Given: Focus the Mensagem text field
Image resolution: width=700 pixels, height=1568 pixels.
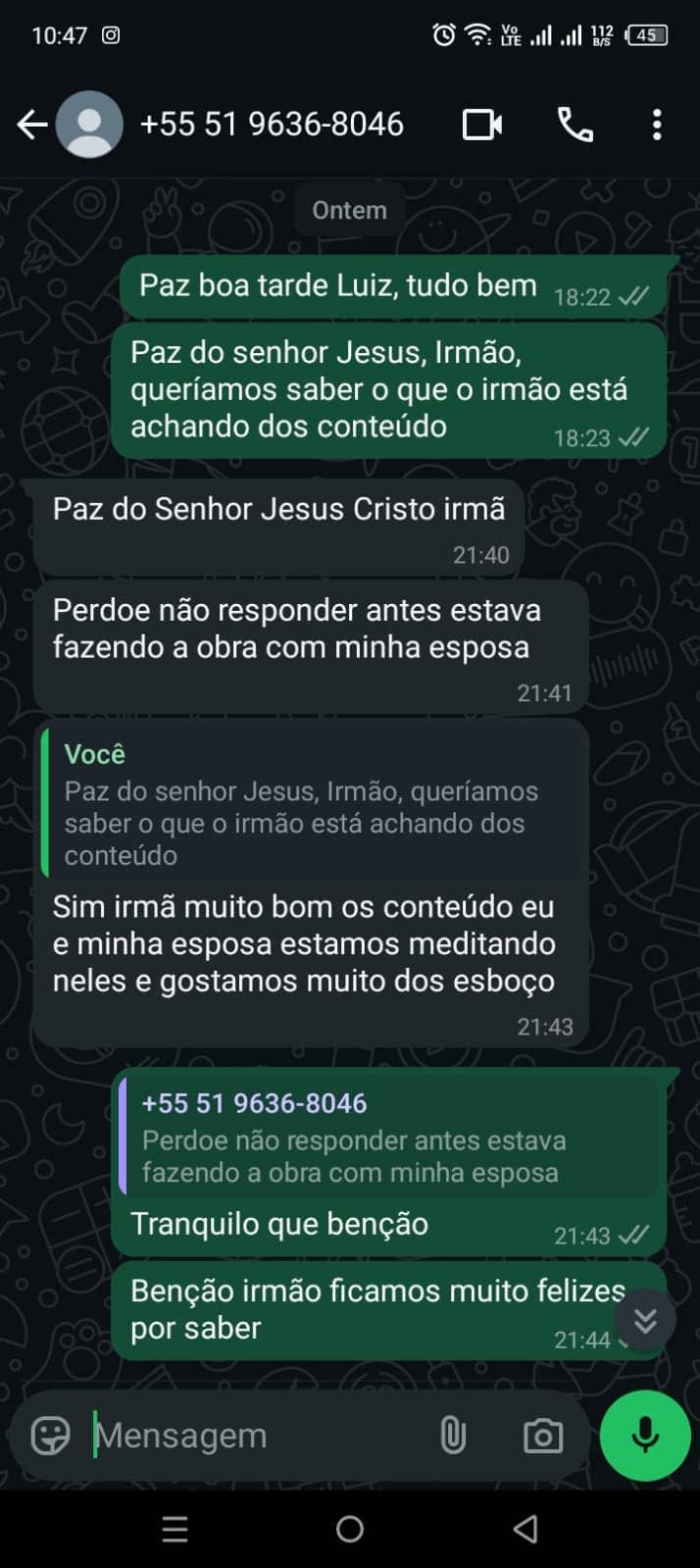Looking at the screenshot, I should coord(255,1436).
